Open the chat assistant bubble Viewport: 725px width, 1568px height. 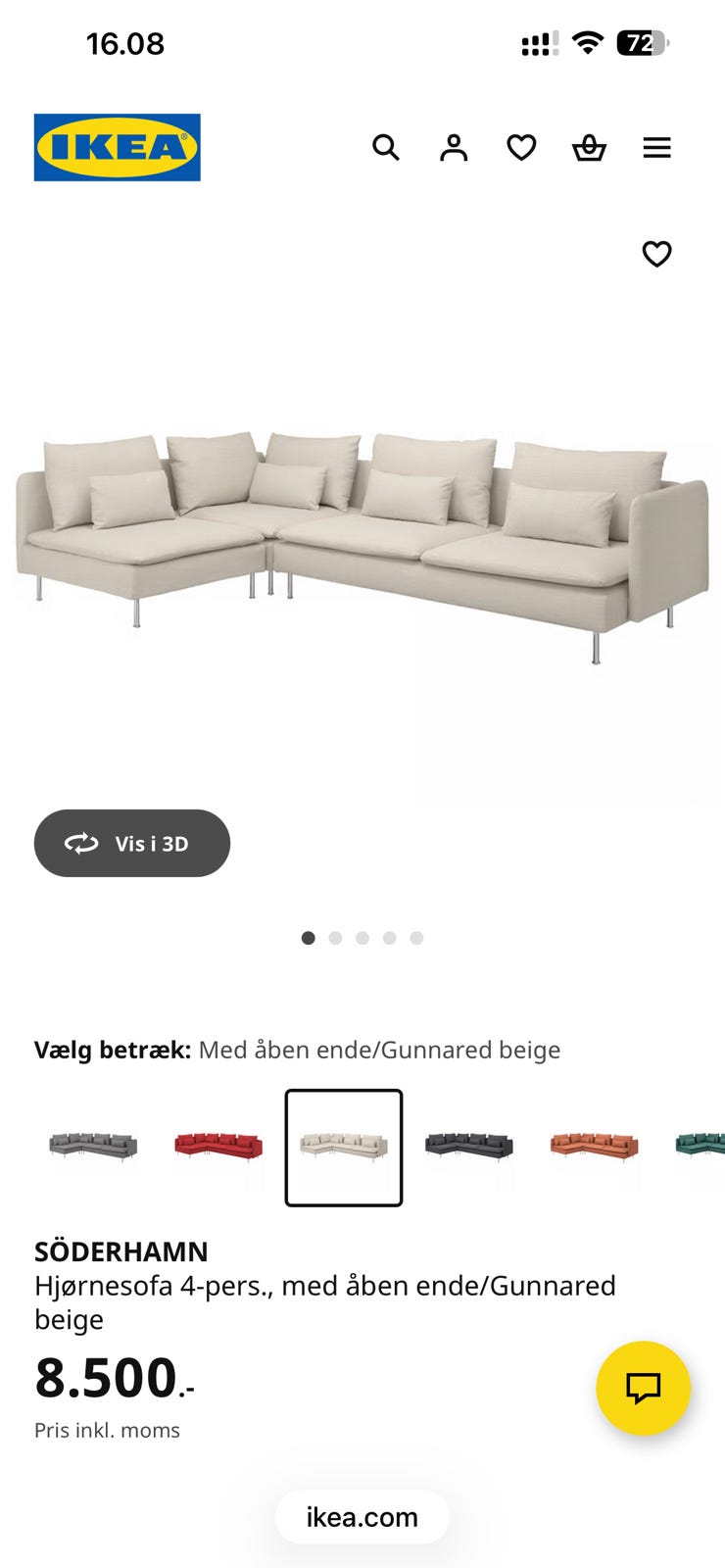click(644, 1389)
